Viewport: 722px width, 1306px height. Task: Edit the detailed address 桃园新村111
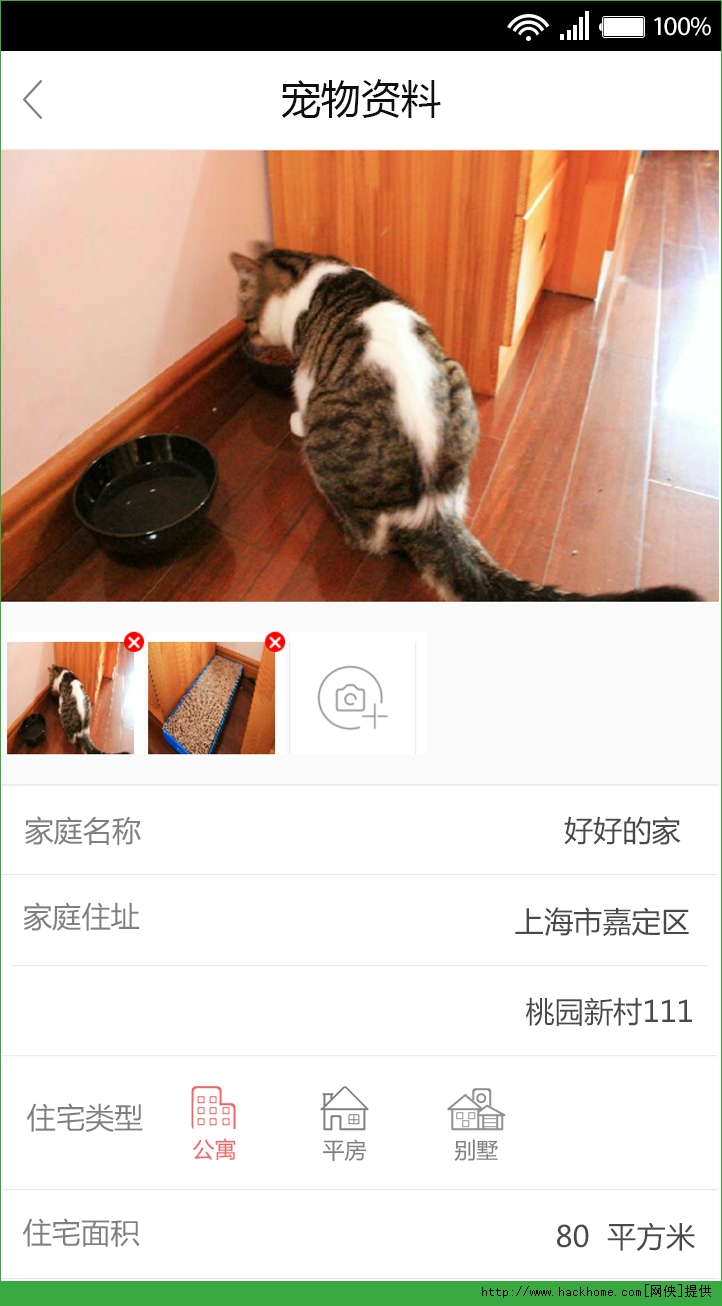pos(608,1012)
